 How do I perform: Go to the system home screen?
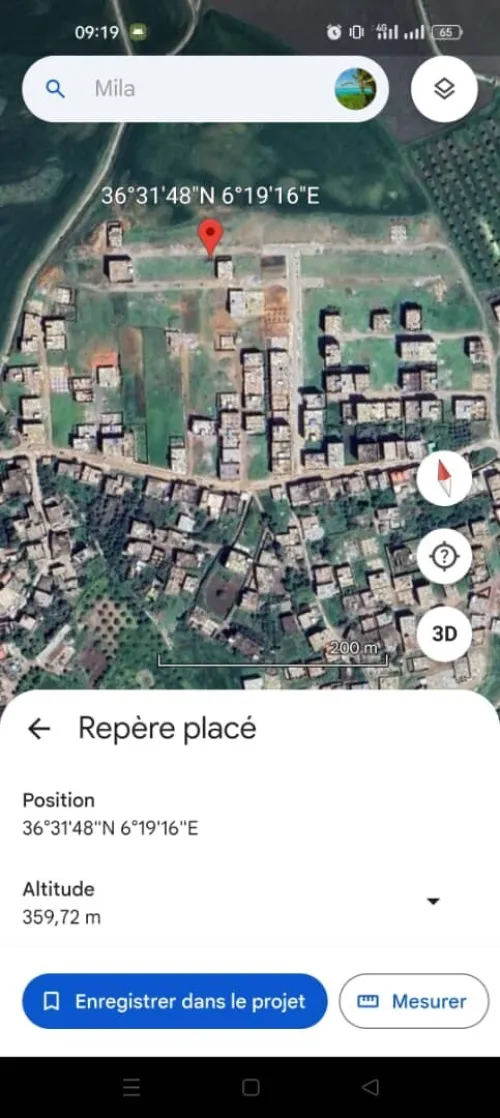[250, 1087]
